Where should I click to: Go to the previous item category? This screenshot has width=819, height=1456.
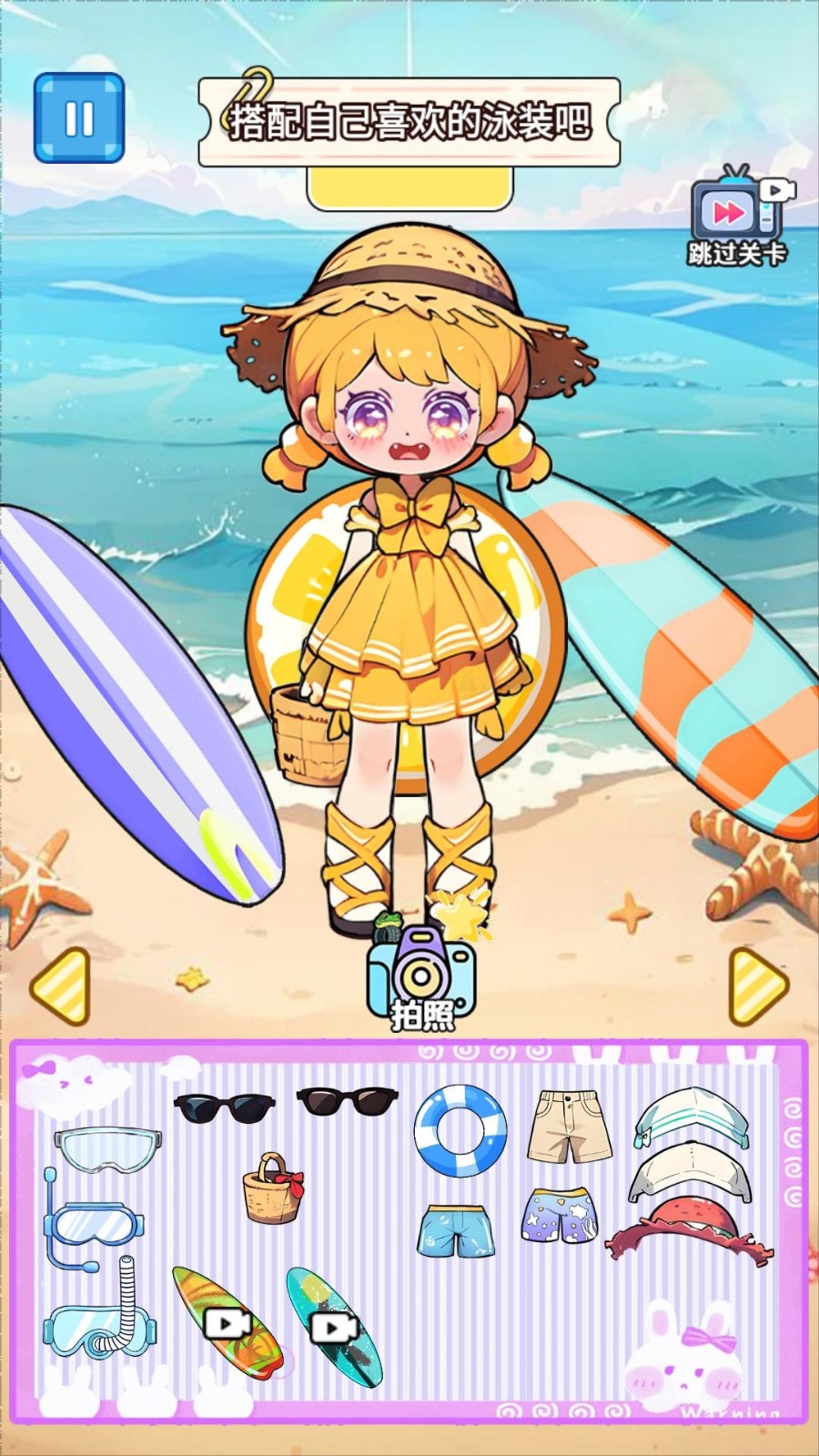click(60, 986)
